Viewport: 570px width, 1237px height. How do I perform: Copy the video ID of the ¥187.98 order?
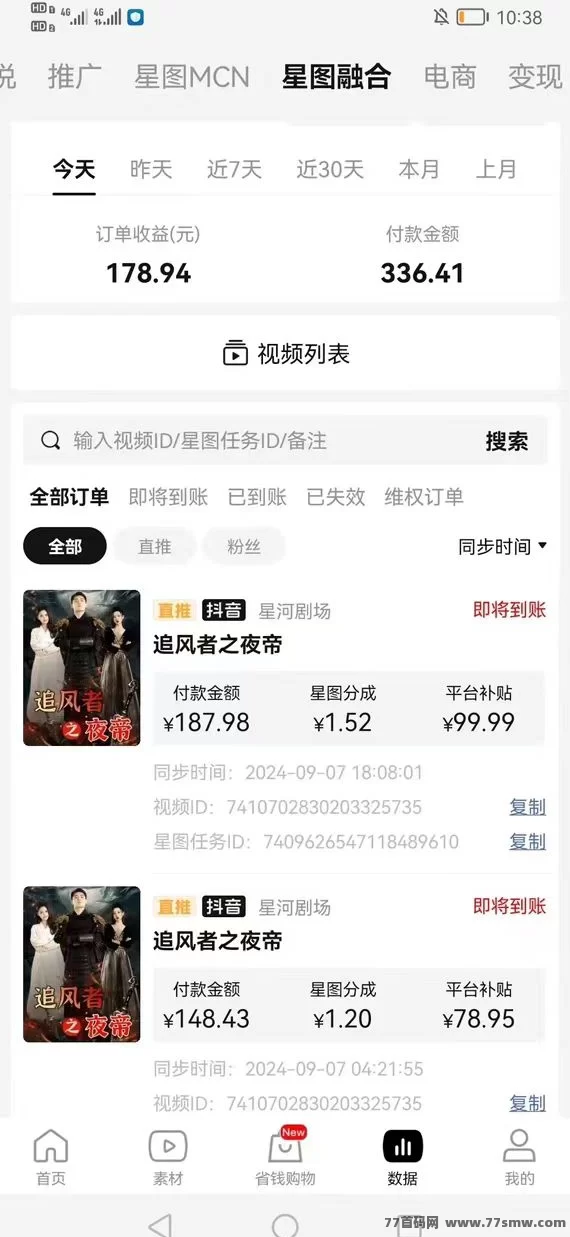[x=528, y=807]
